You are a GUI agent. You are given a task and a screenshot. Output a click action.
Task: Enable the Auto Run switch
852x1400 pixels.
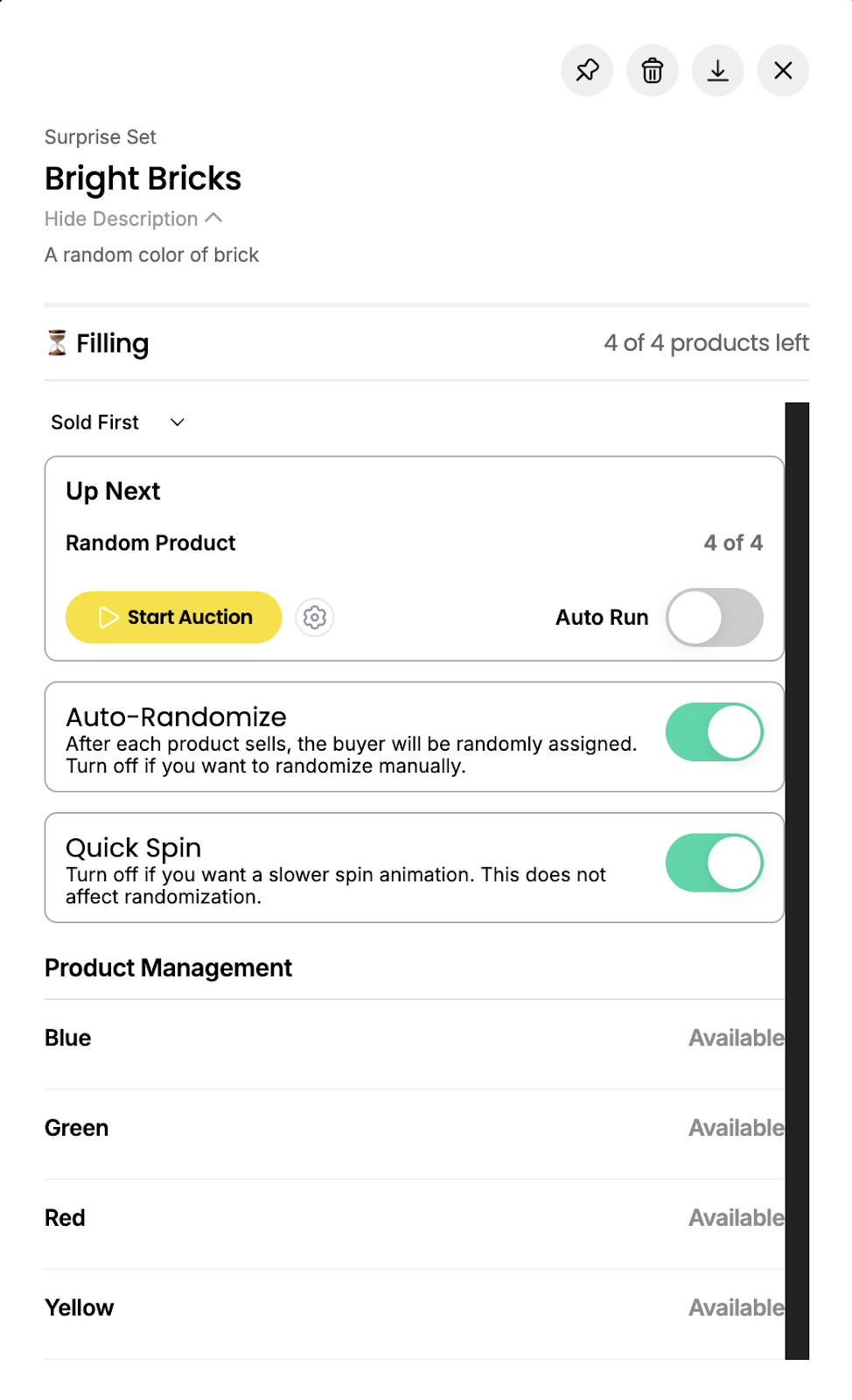pos(715,617)
